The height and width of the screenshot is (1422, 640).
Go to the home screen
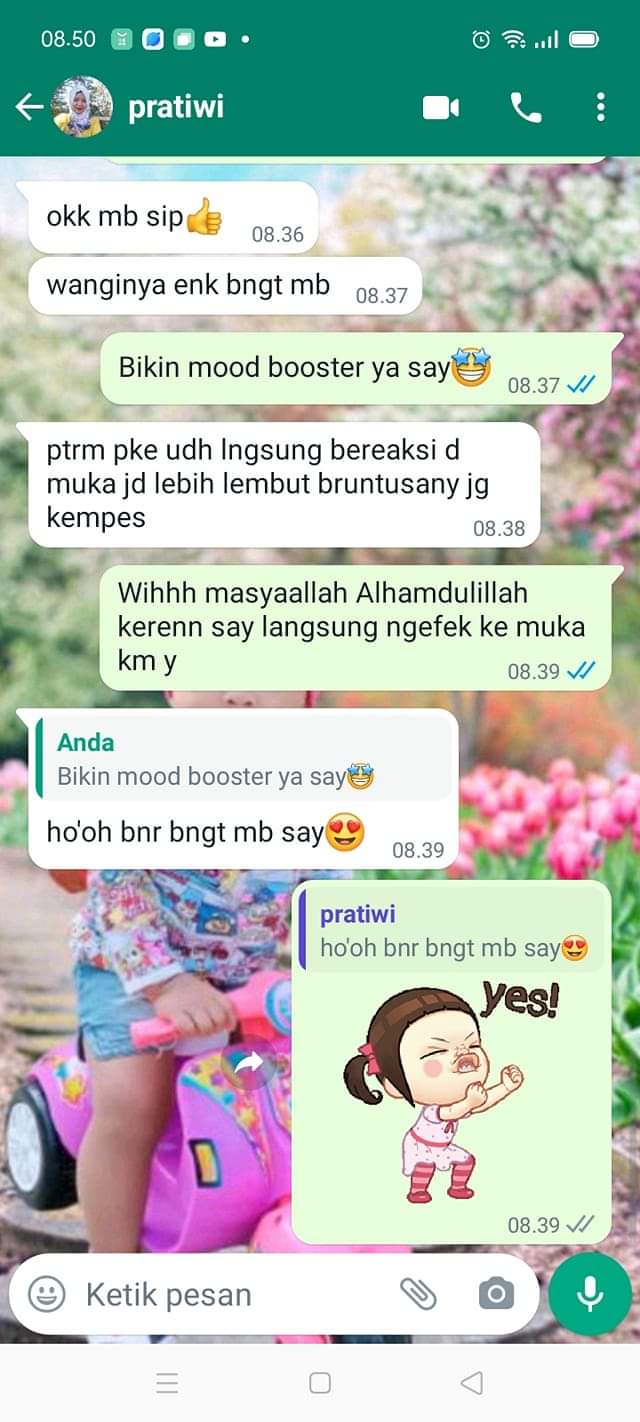point(320,1383)
